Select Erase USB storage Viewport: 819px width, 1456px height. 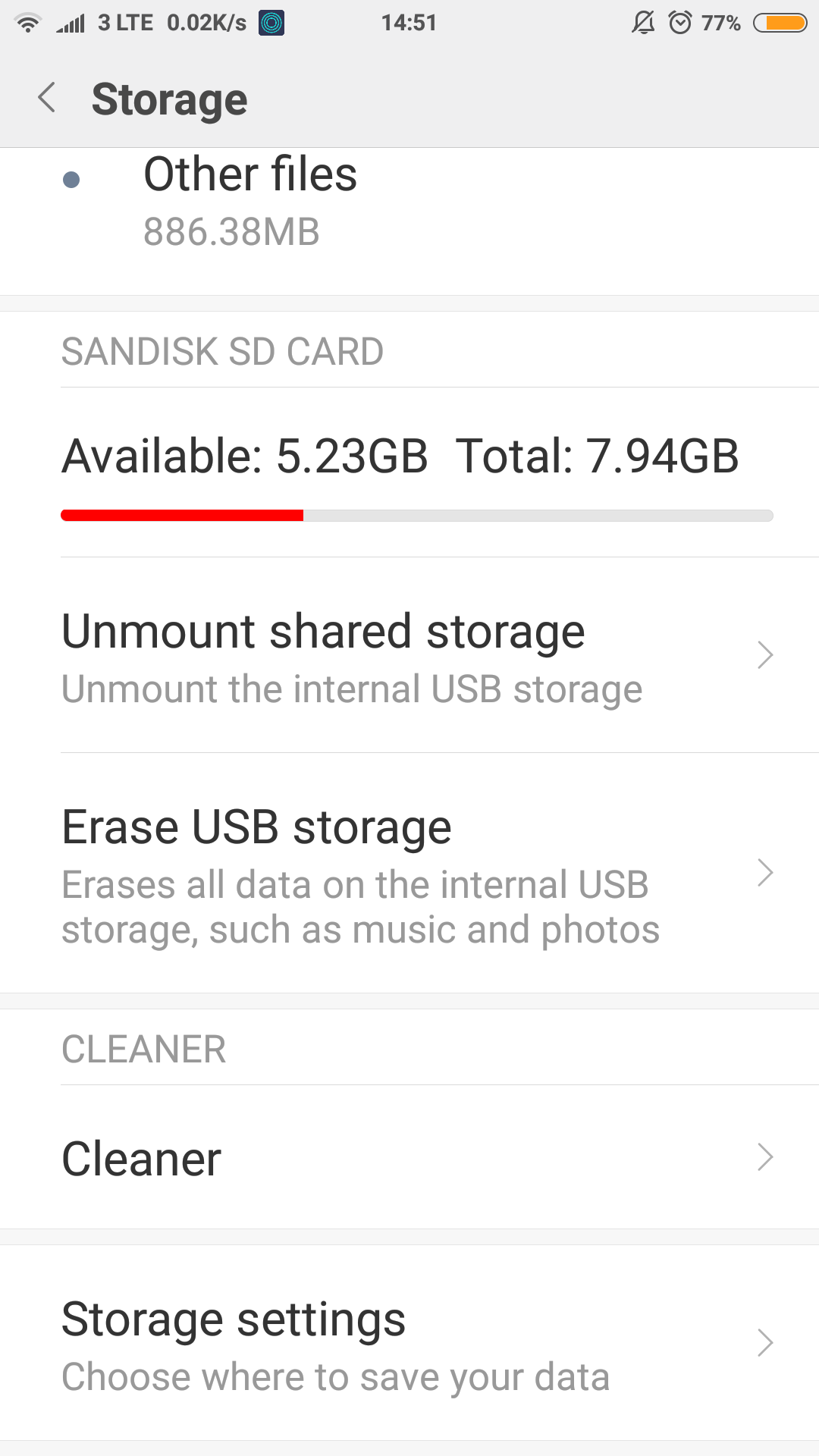point(409,873)
